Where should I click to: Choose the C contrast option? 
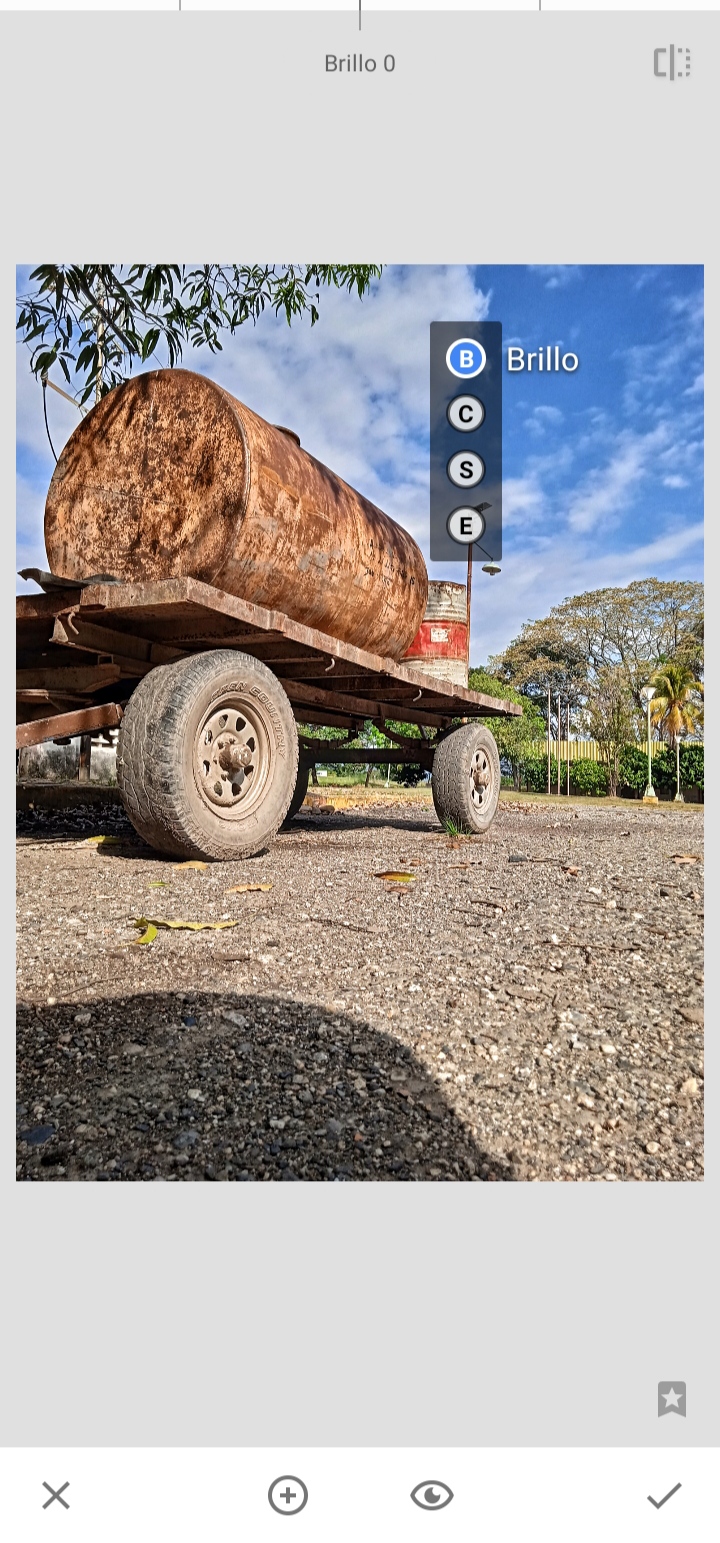465,414
